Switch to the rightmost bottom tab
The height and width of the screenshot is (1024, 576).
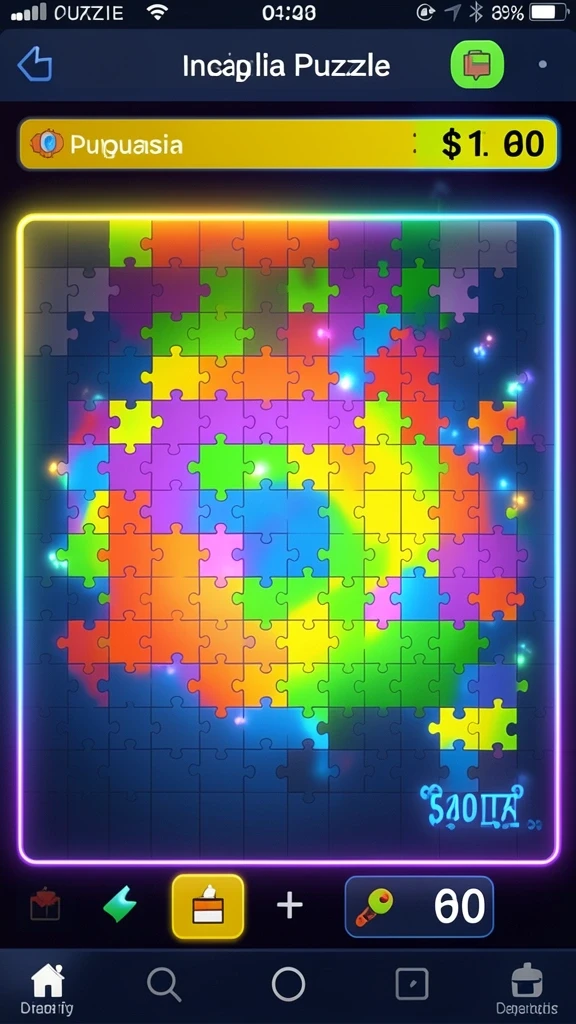coord(526,989)
